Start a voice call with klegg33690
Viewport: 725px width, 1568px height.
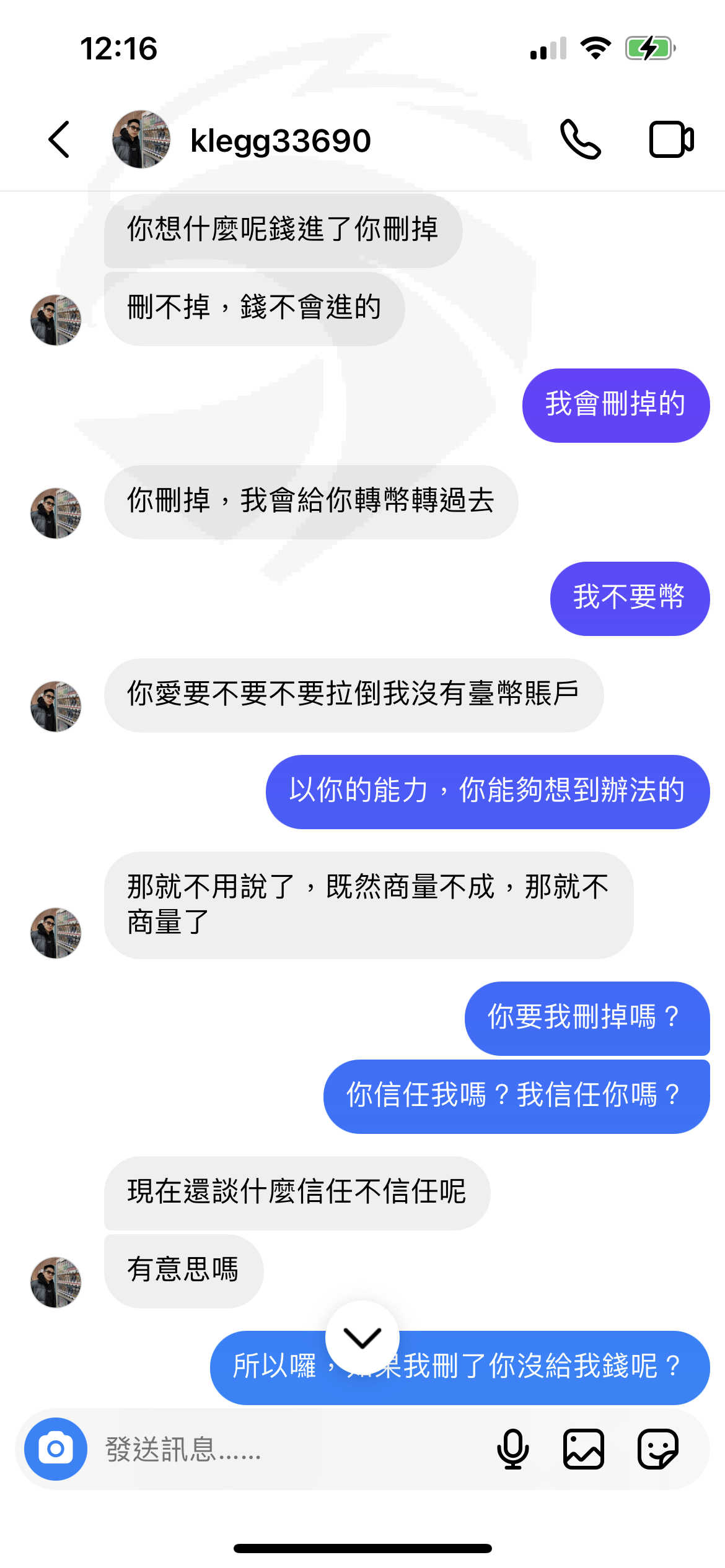[580, 139]
